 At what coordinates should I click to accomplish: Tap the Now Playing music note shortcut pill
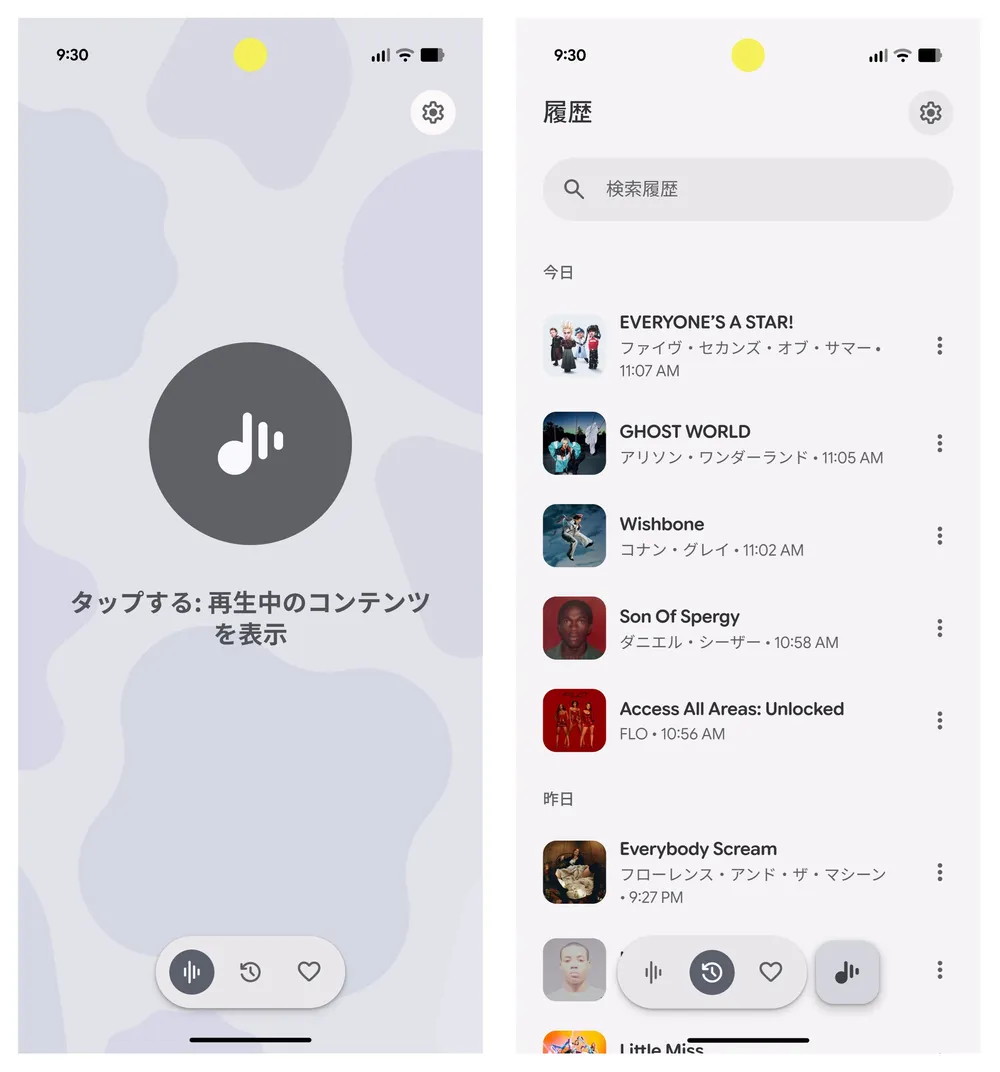point(847,971)
